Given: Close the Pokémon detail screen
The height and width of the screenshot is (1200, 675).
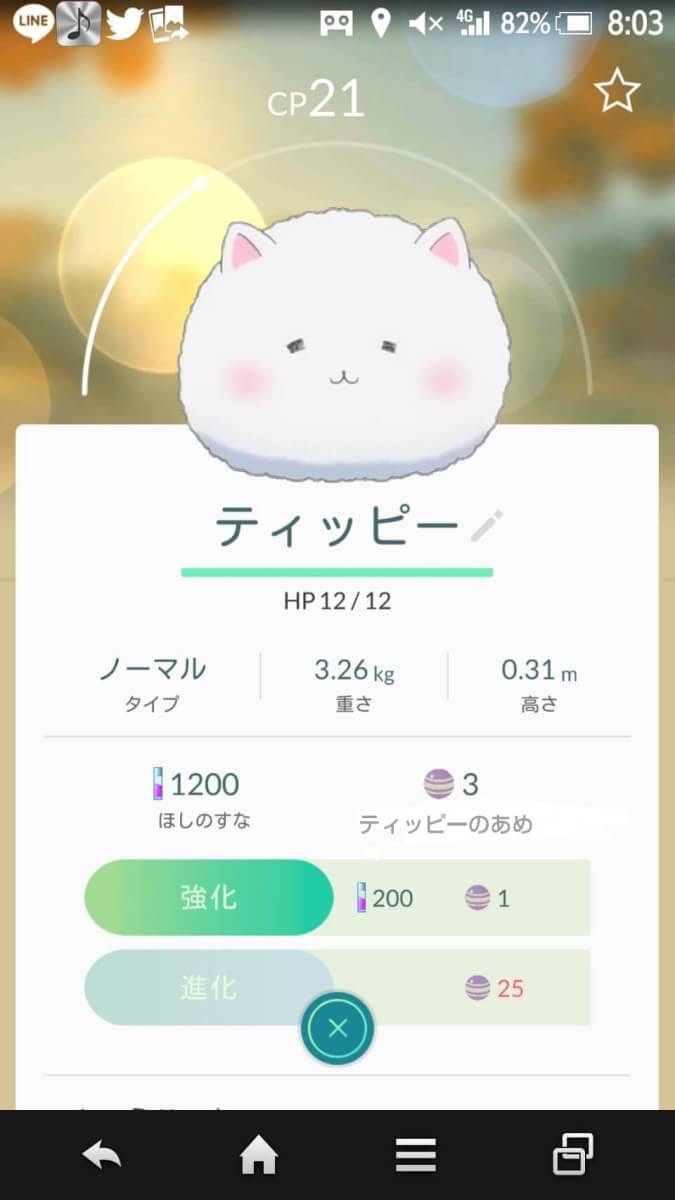Looking at the screenshot, I should click(x=338, y=1028).
